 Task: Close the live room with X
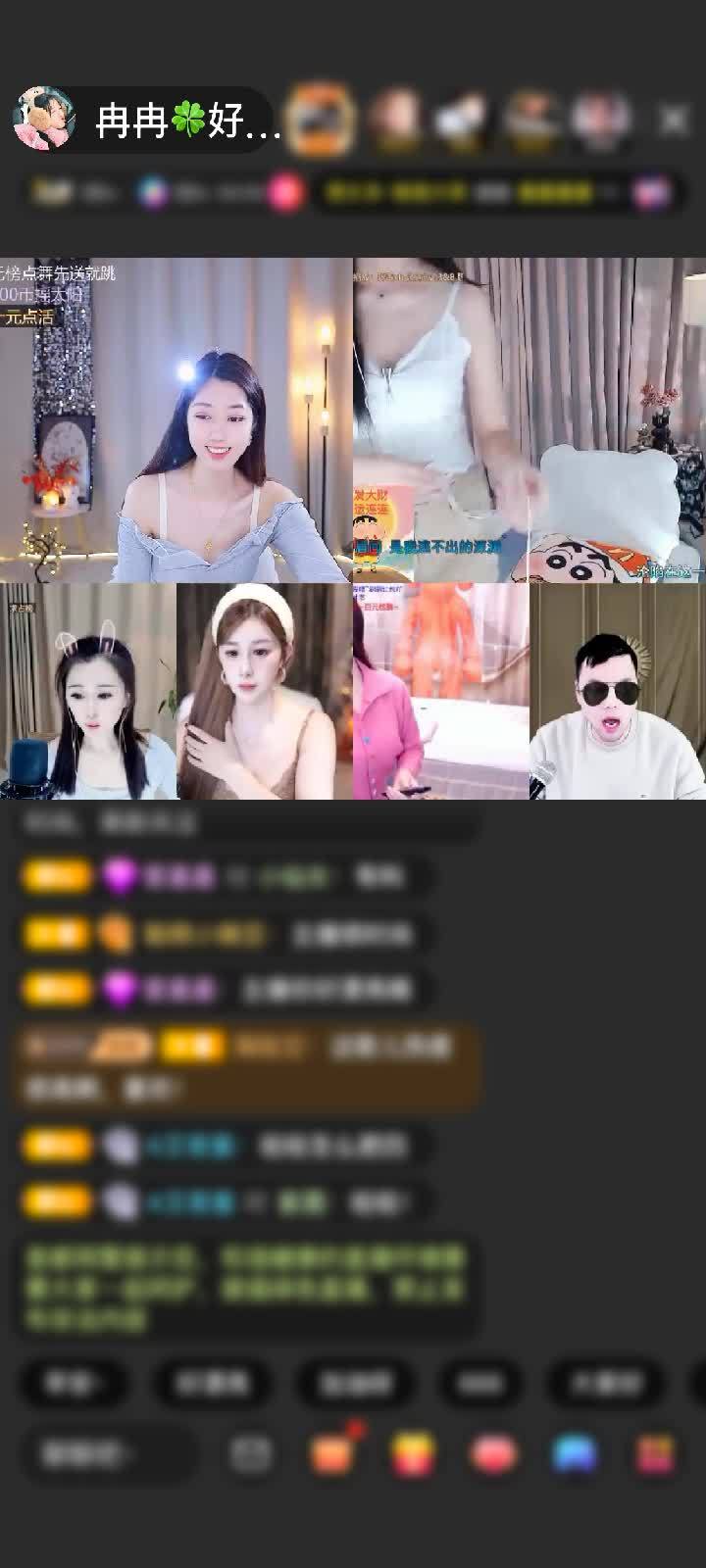click(674, 120)
